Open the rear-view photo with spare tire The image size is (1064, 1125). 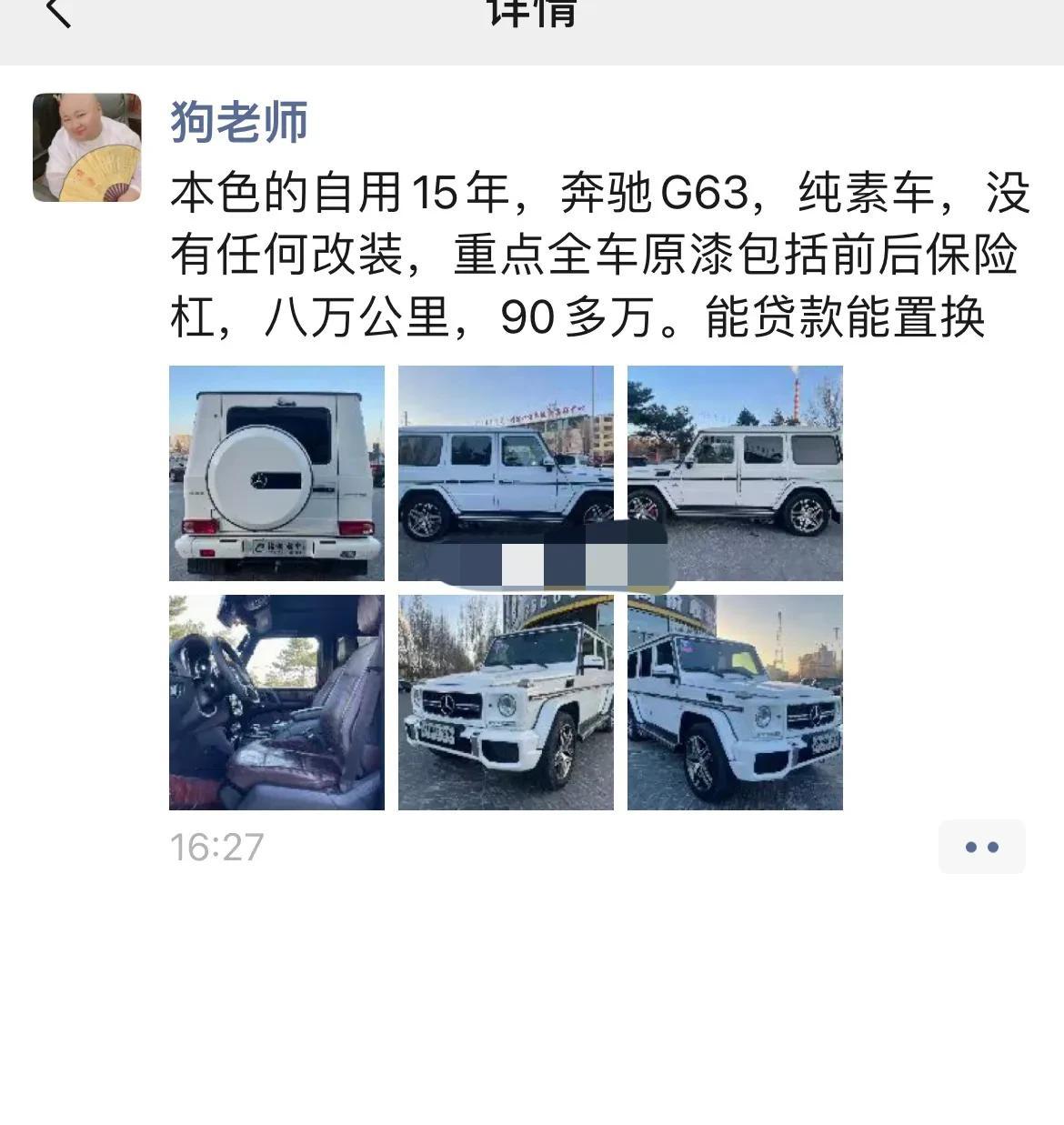click(x=276, y=473)
